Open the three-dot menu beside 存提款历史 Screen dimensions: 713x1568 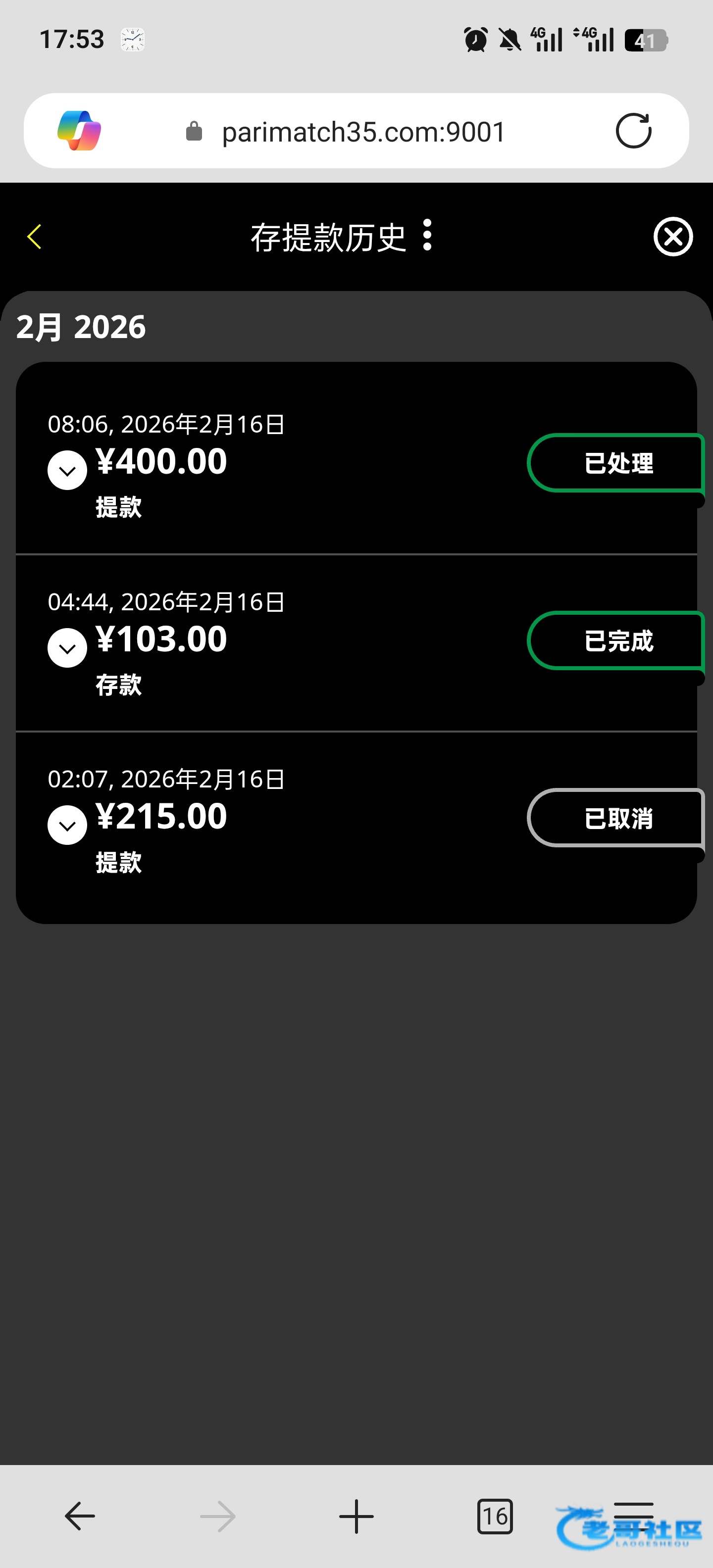point(427,236)
